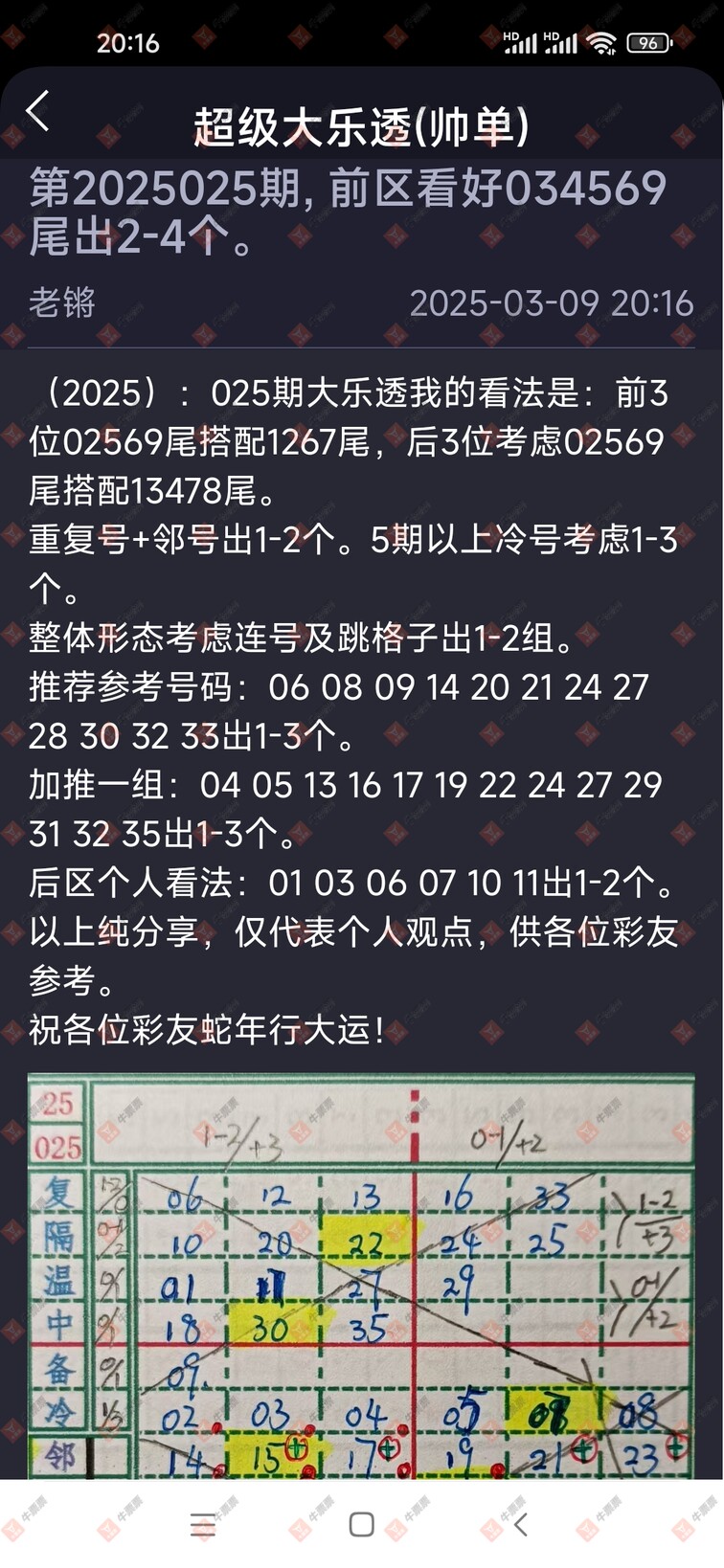Go back using the top-left arrow

pos(38,112)
